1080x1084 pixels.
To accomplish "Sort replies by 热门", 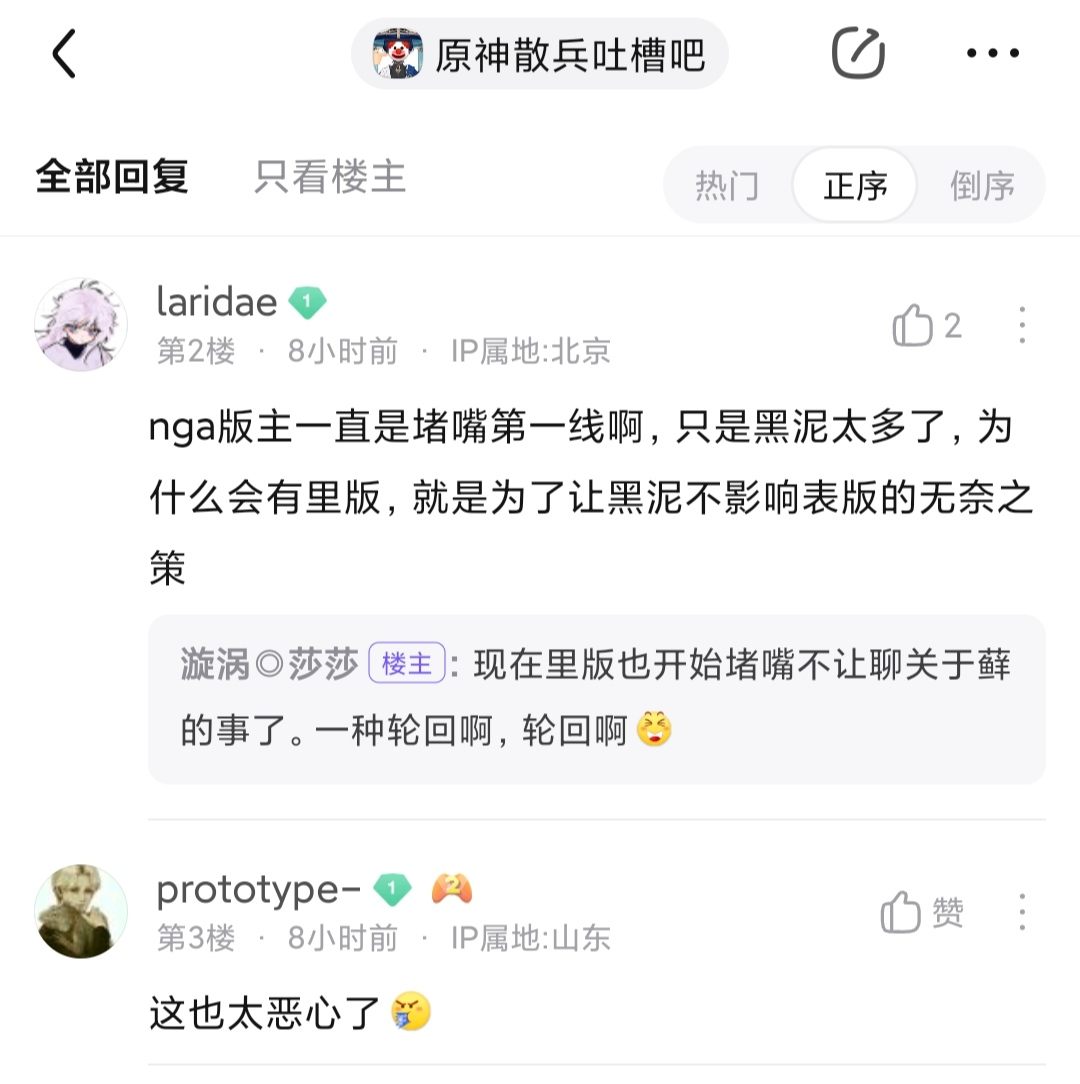I will [x=727, y=185].
